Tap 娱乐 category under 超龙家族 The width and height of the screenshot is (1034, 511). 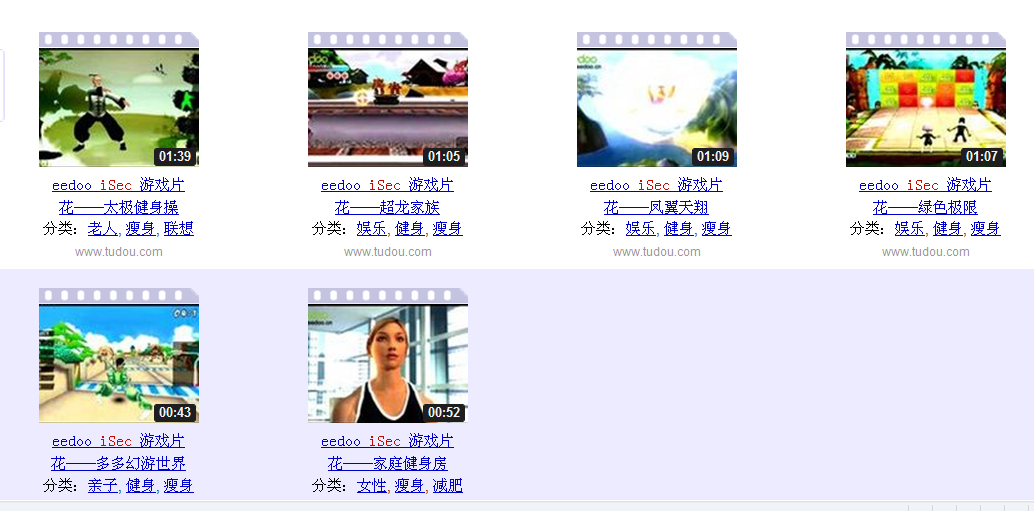[371, 229]
